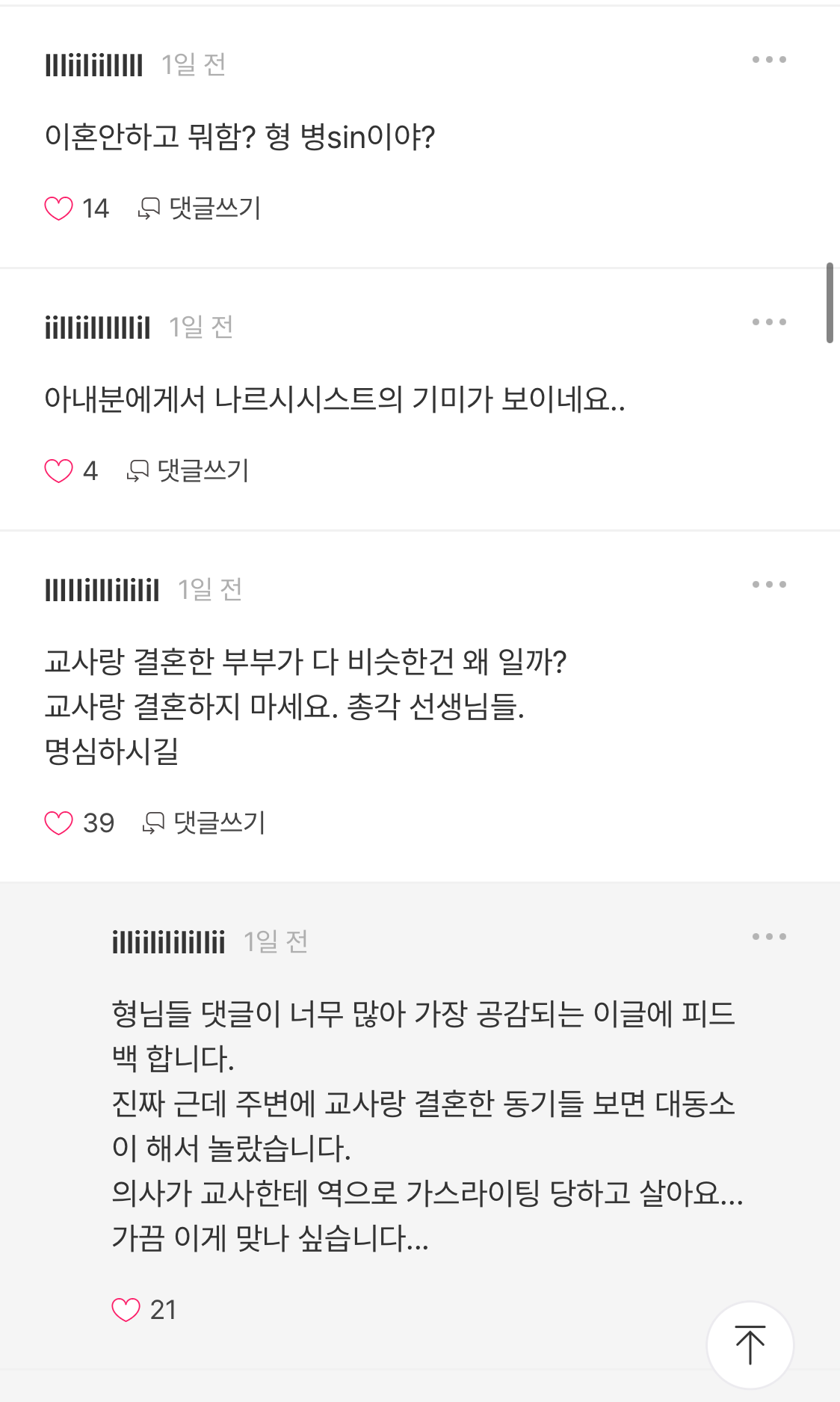Write a reply to the '명심하시길' comment
Image resolution: width=840 pixels, height=1402 pixels.
pyautogui.click(x=204, y=823)
